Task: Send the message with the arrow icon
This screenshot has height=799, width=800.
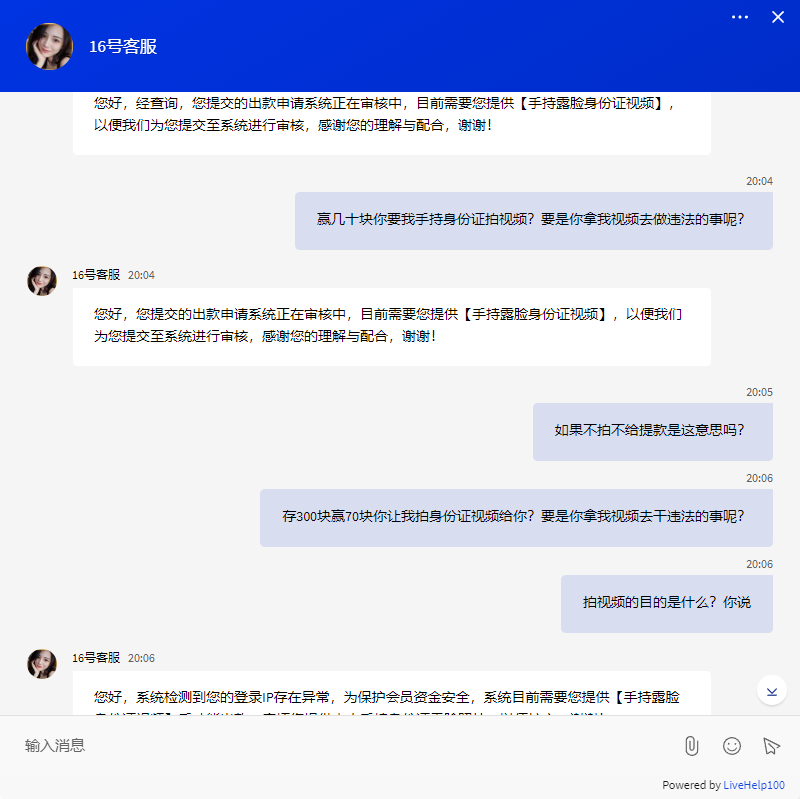Action: click(x=770, y=746)
